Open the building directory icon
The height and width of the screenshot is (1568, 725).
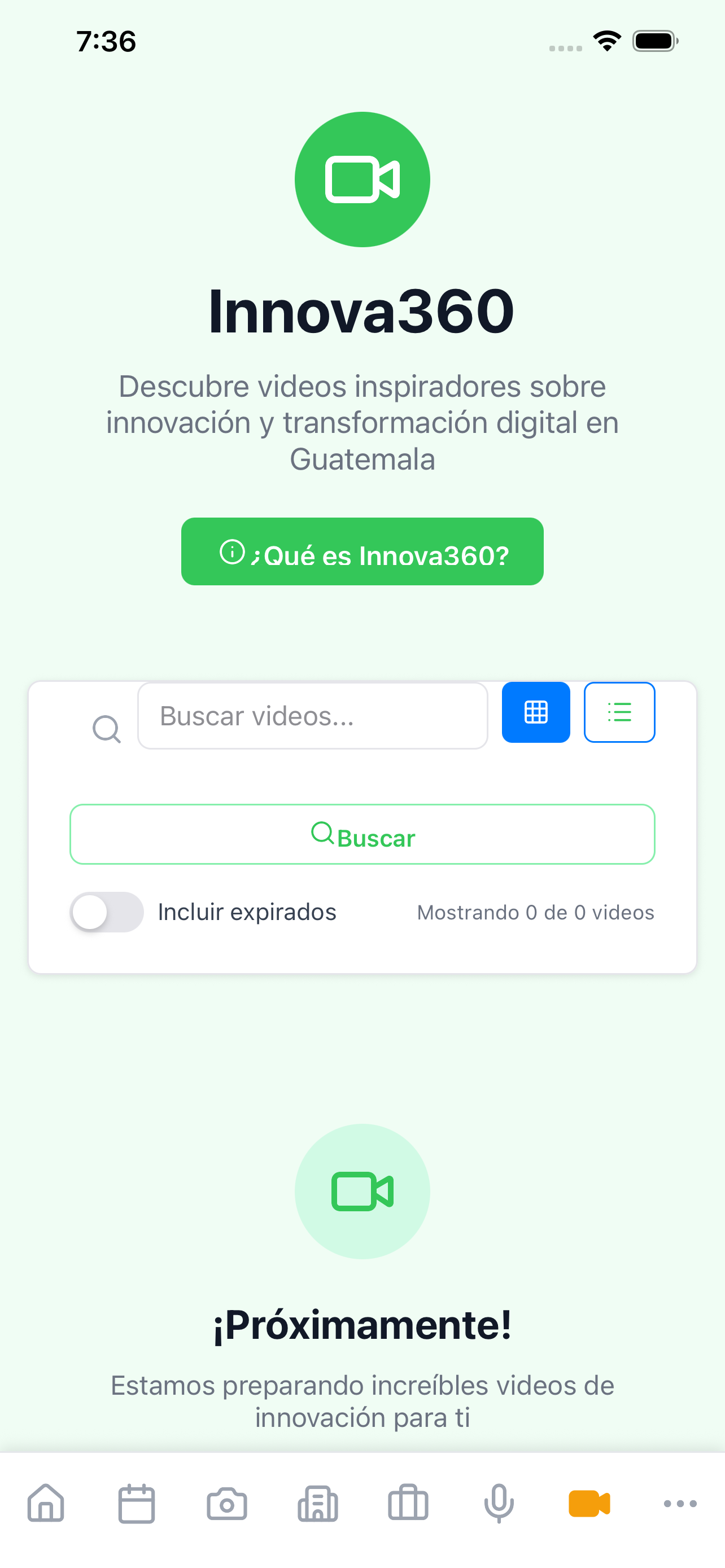click(x=317, y=1504)
